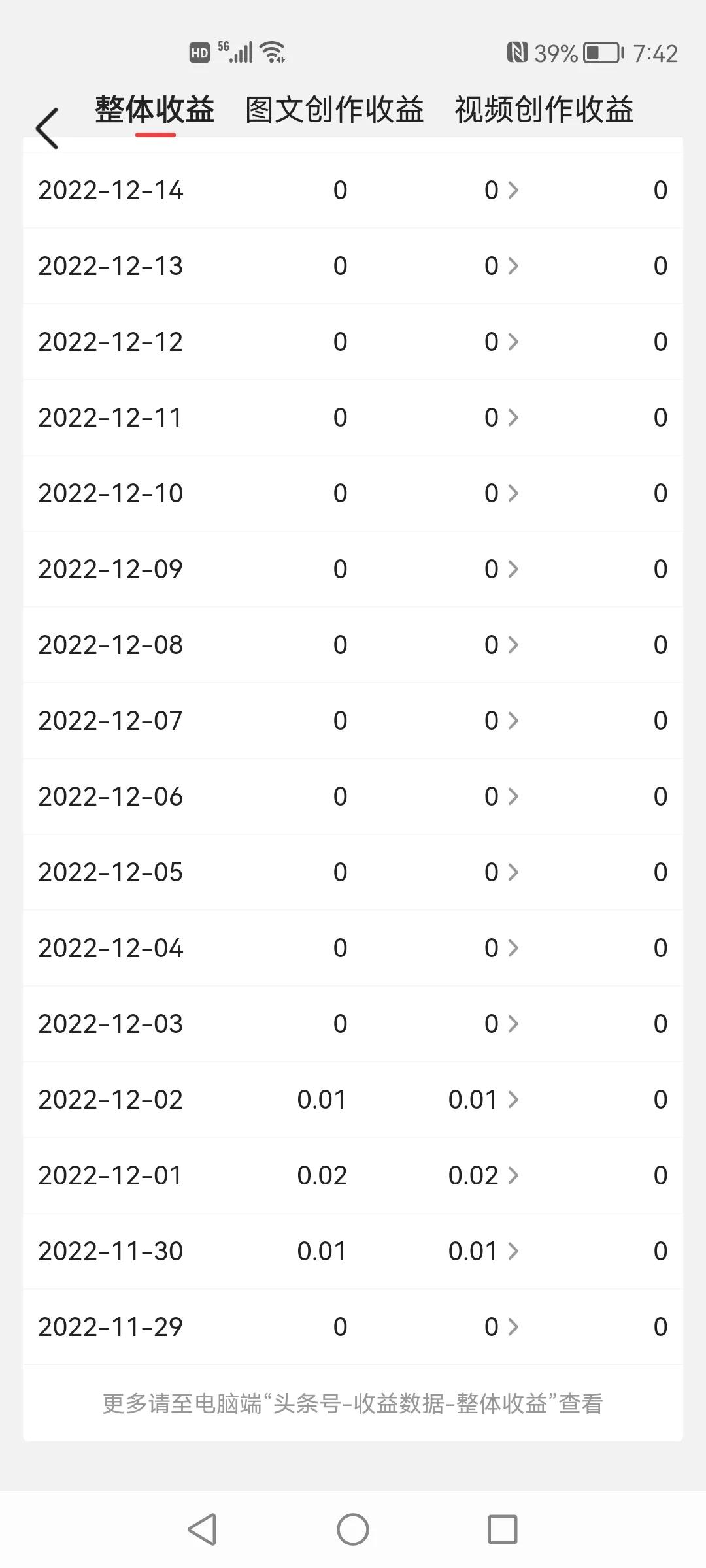Show earnings detail for 2022-12-03
The height and width of the screenshot is (1568, 706).
(x=513, y=1024)
